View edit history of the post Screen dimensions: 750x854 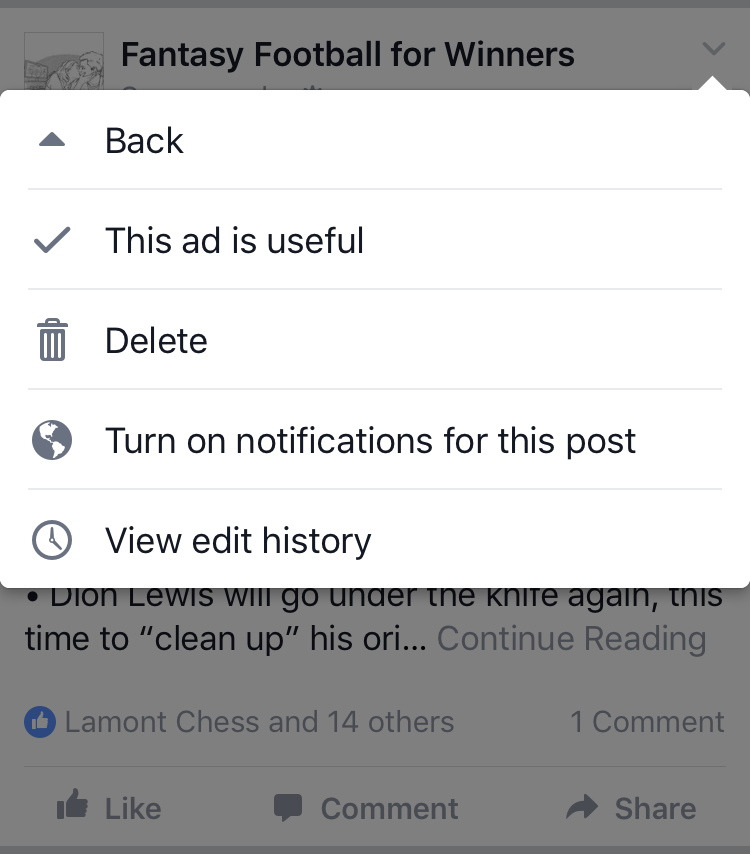238,541
